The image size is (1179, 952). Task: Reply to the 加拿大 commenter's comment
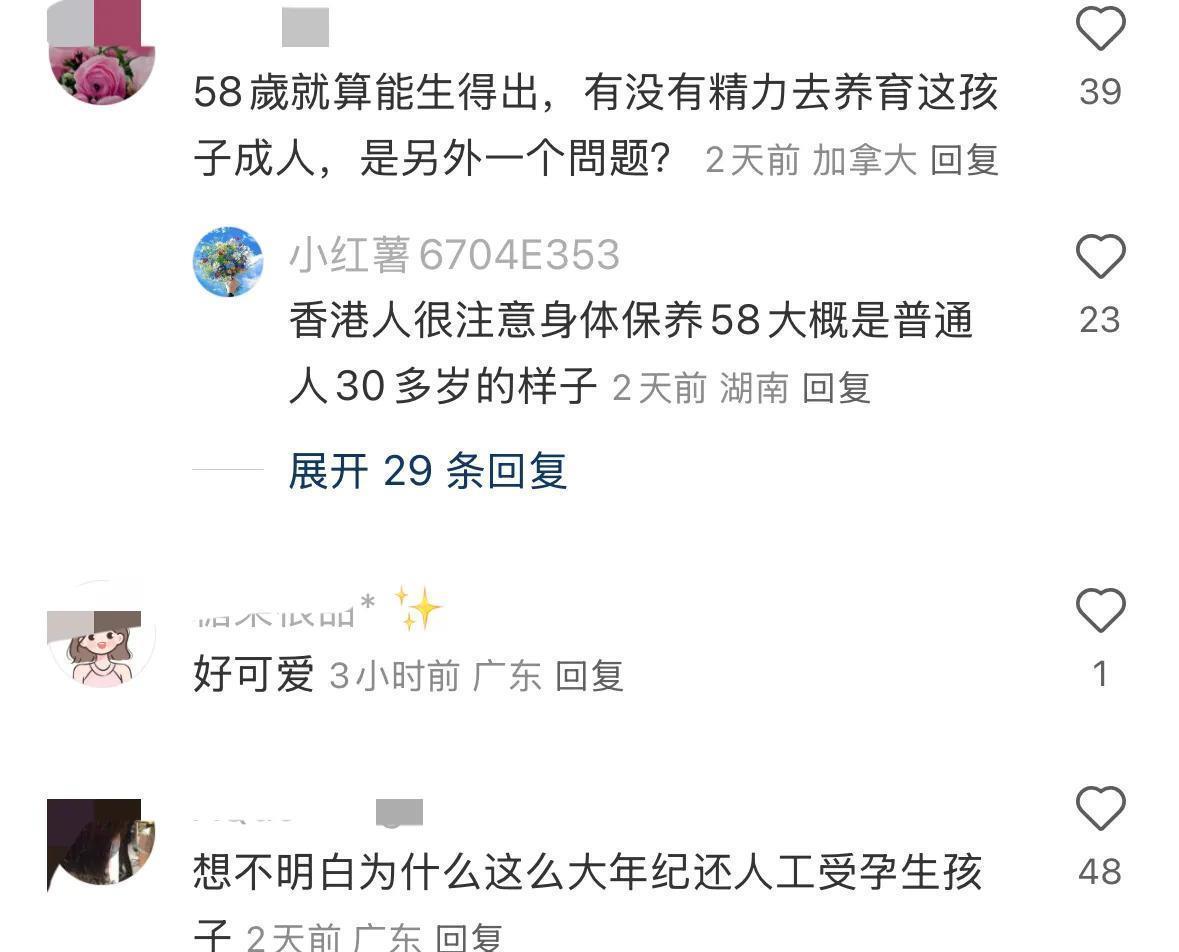click(964, 159)
